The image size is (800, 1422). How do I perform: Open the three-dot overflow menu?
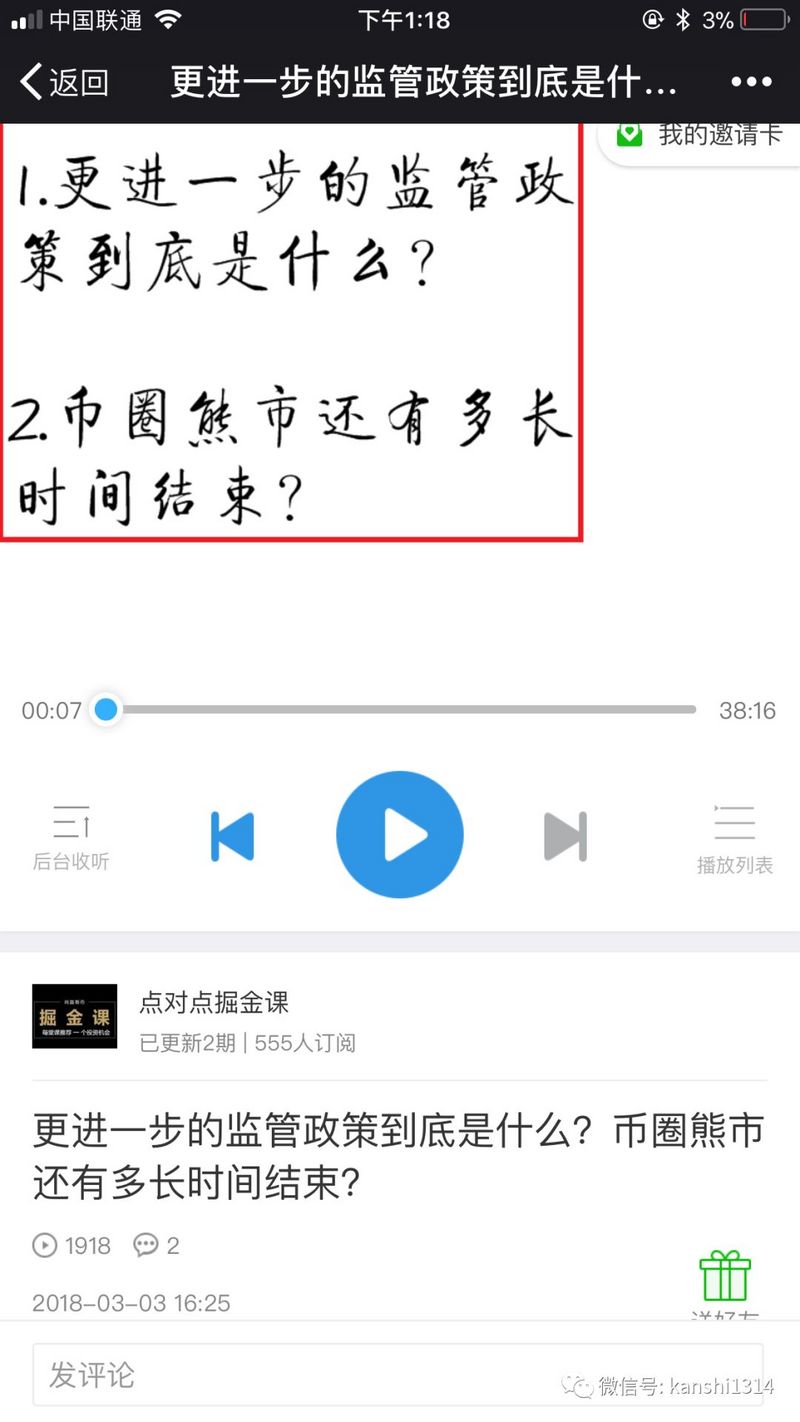(751, 82)
